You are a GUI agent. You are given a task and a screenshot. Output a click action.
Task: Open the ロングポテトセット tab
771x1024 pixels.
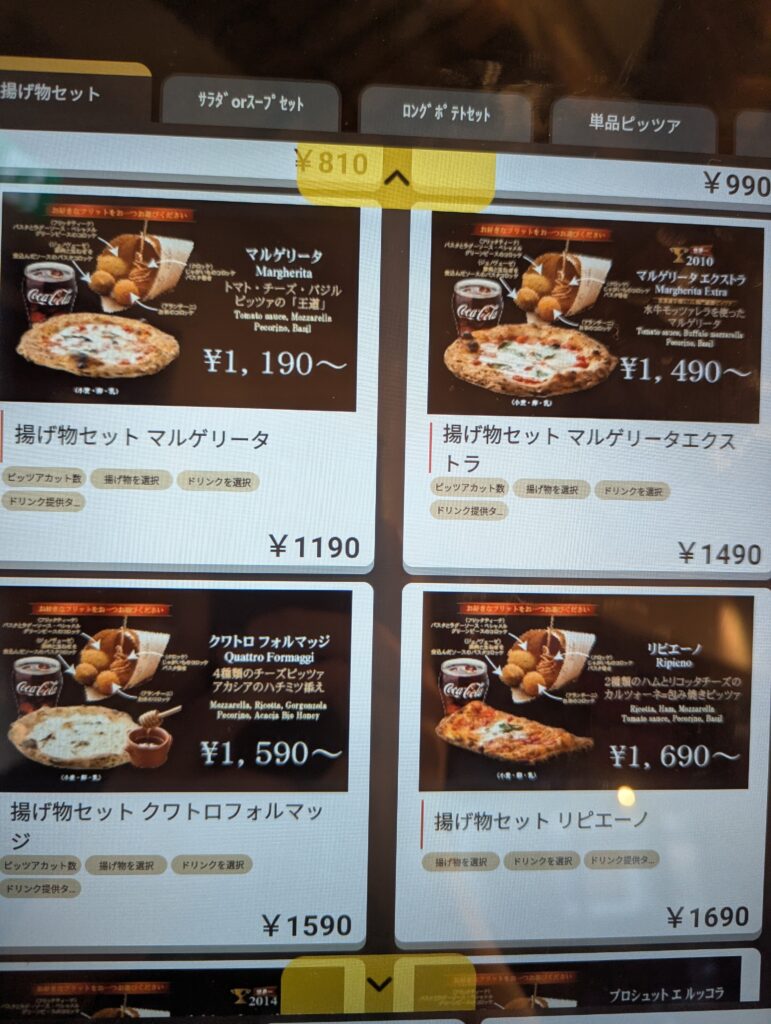(x=446, y=113)
